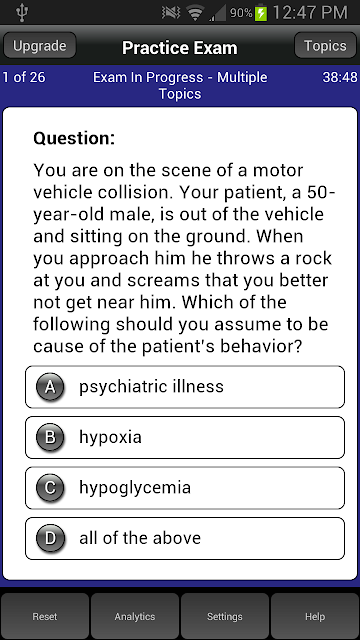This screenshot has height=640, width=360.
Task: Reset the practice exam
Action: click(45, 616)
